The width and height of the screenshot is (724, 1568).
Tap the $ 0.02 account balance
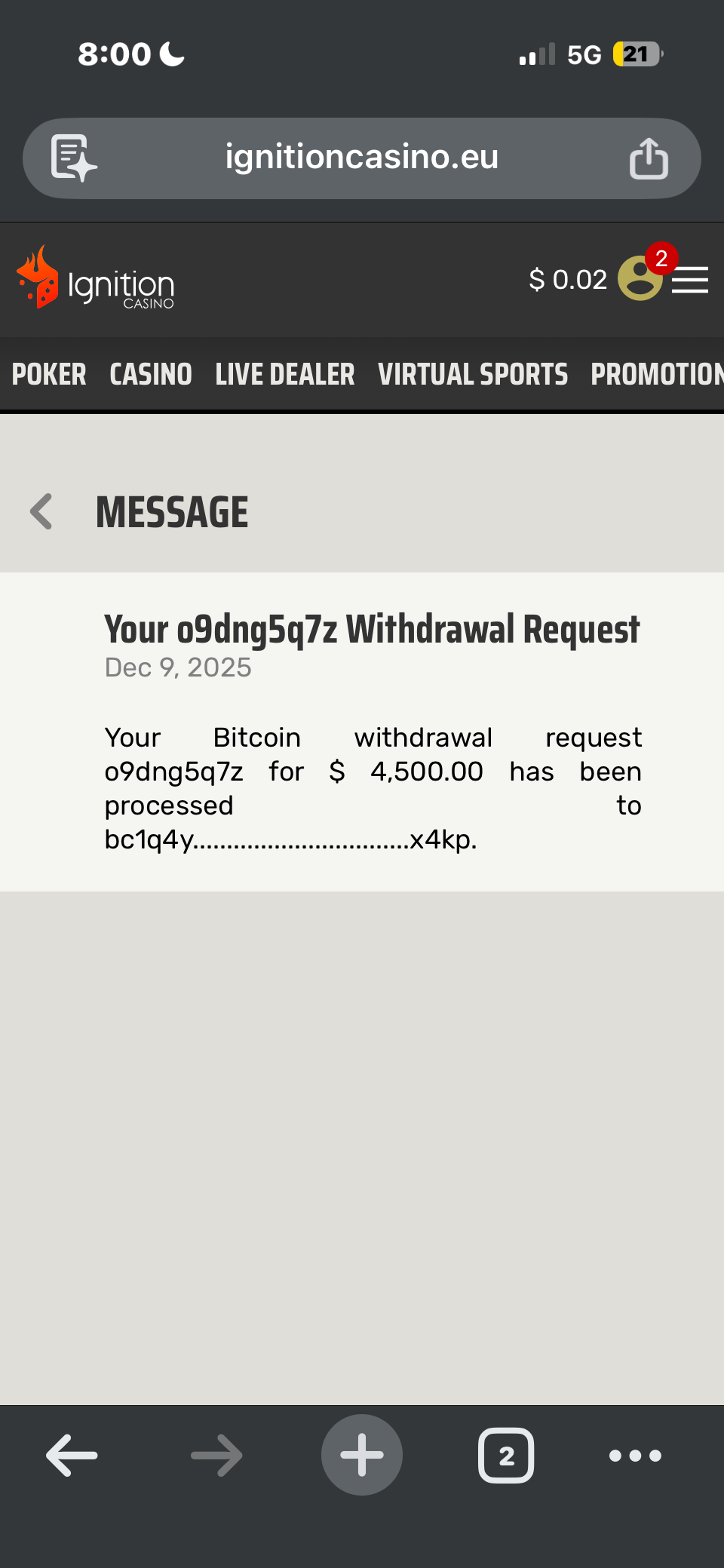click(x=568, y=280)
